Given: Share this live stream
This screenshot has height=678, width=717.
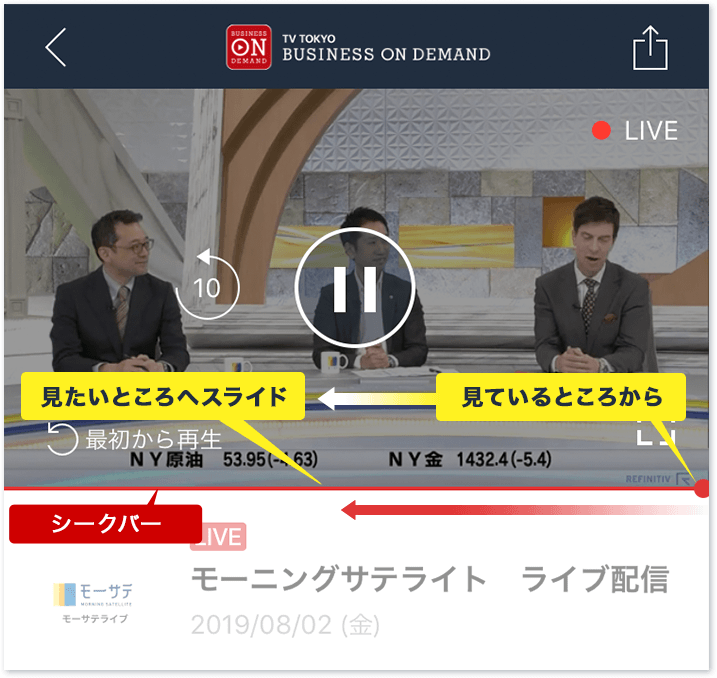Looking at the screenshot, I should tap(650, 47).
